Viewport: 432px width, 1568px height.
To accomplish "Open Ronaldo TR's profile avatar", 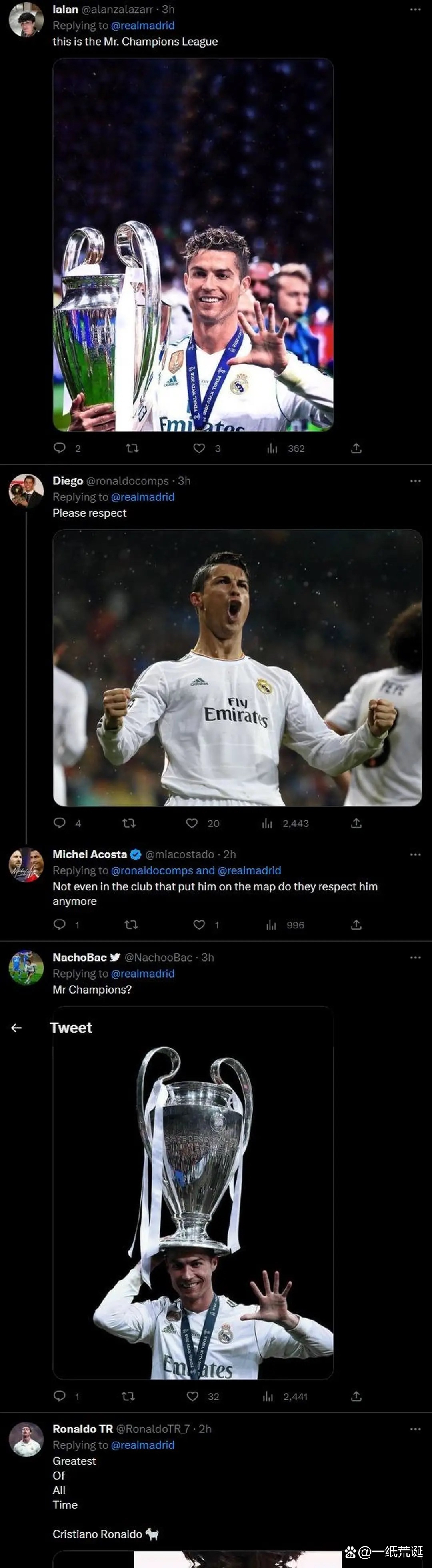I will click(26, 1439).
